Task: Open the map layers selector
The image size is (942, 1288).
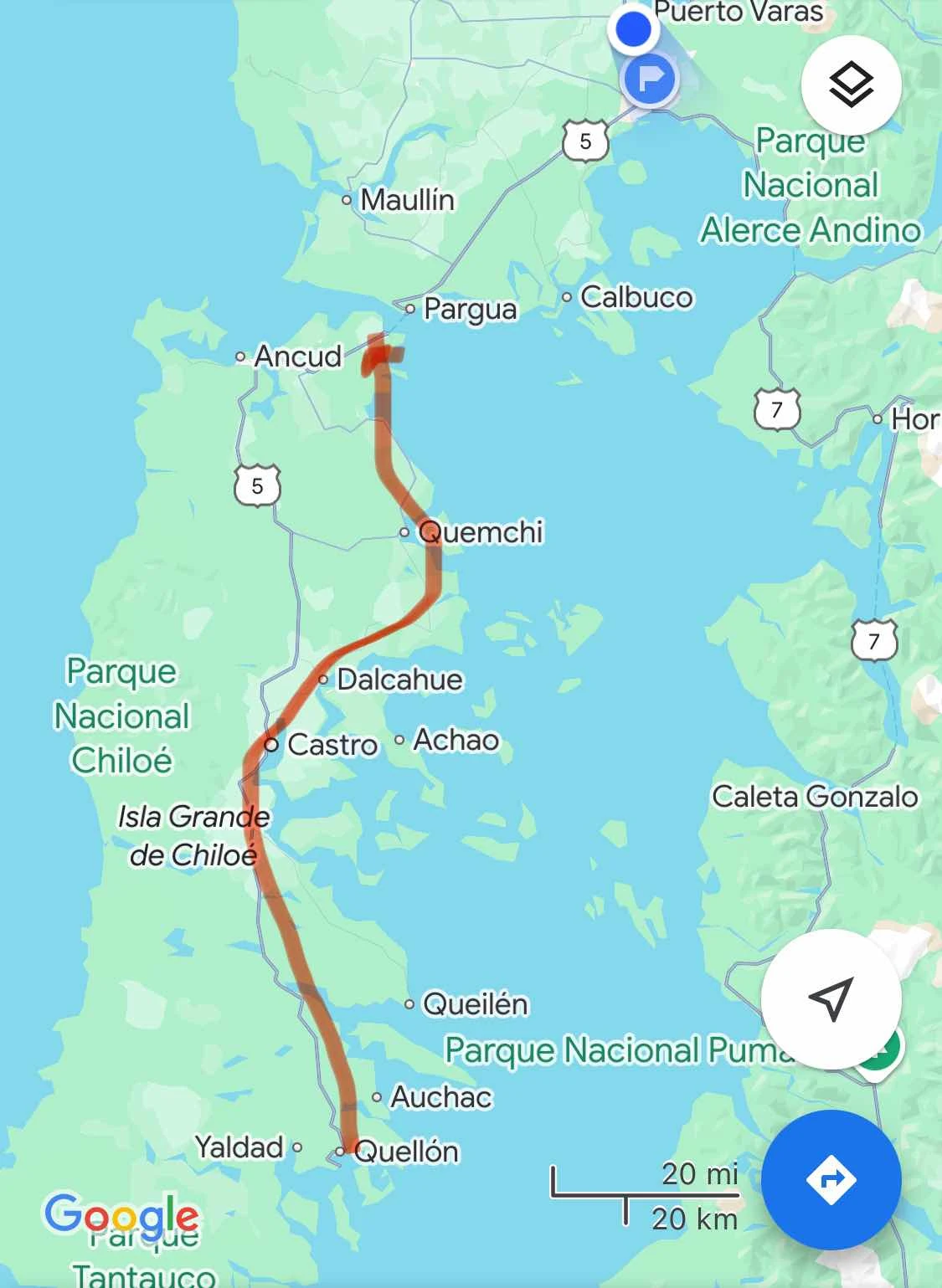Action: [x=851, y=85]
